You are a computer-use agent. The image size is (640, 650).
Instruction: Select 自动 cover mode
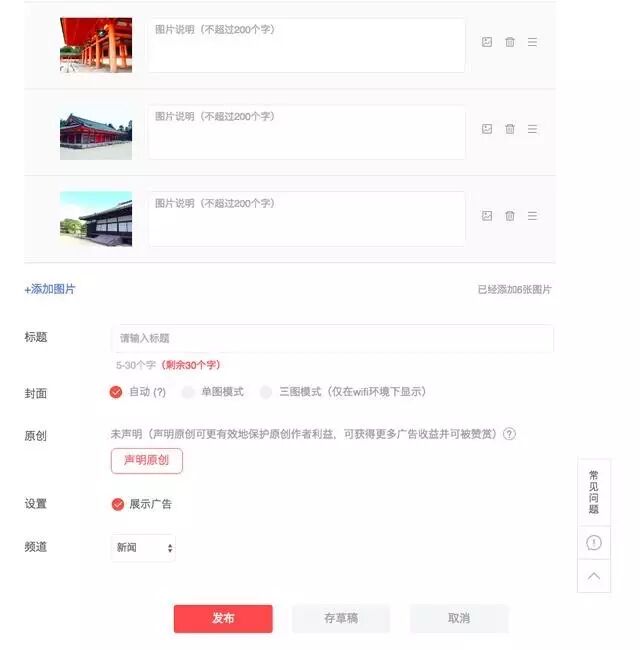[x=116, y=392]
